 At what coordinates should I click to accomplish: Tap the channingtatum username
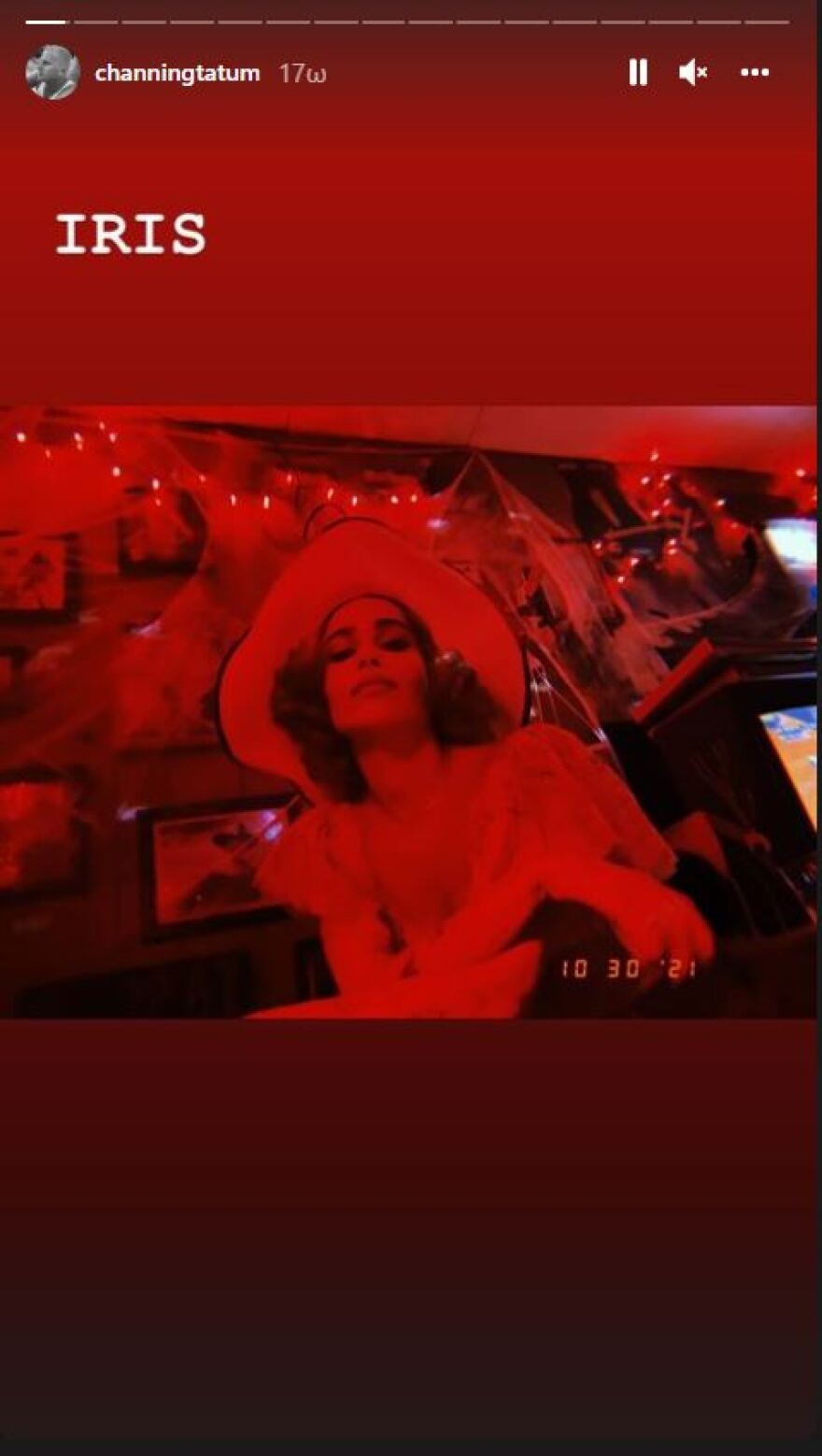[177, 73]
